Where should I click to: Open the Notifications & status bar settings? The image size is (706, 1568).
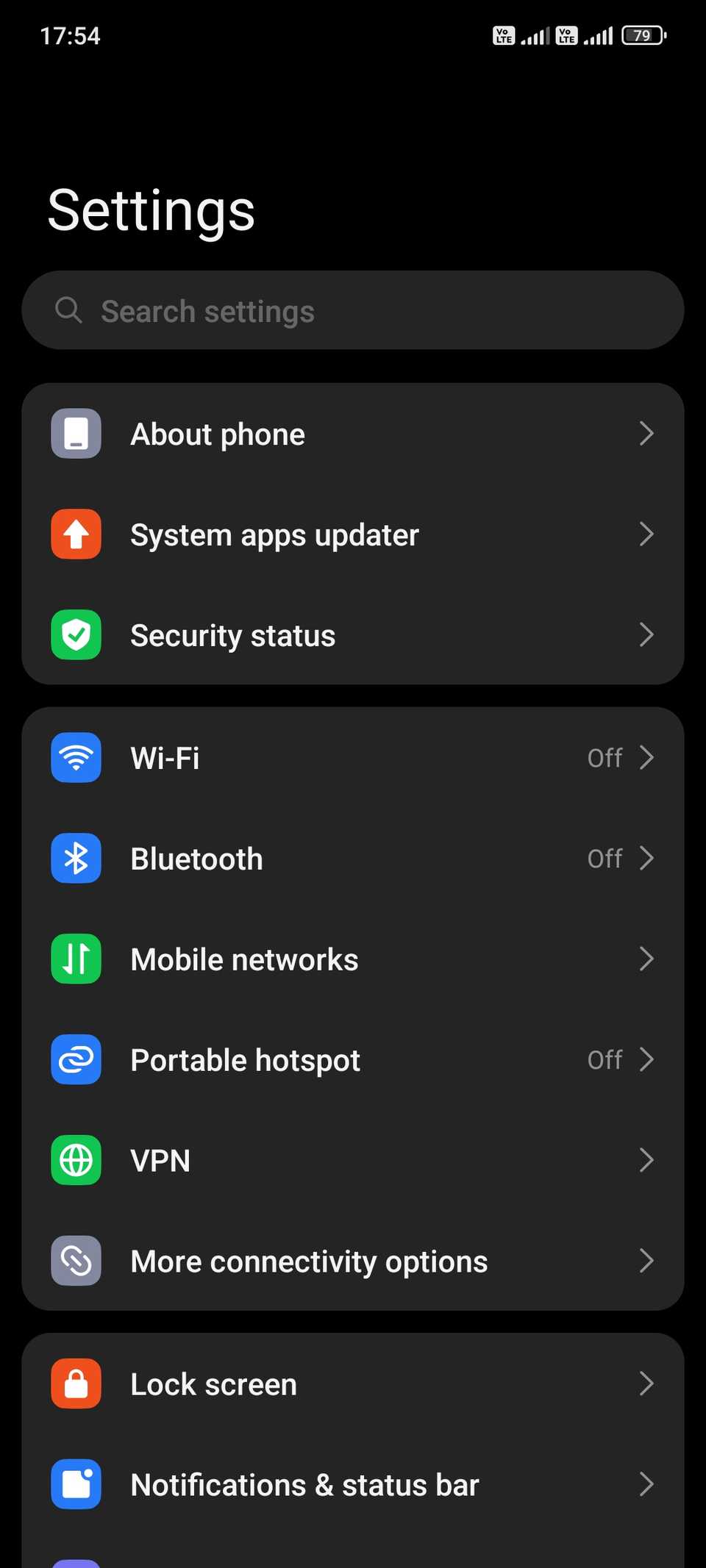(x=353, y=1484)
